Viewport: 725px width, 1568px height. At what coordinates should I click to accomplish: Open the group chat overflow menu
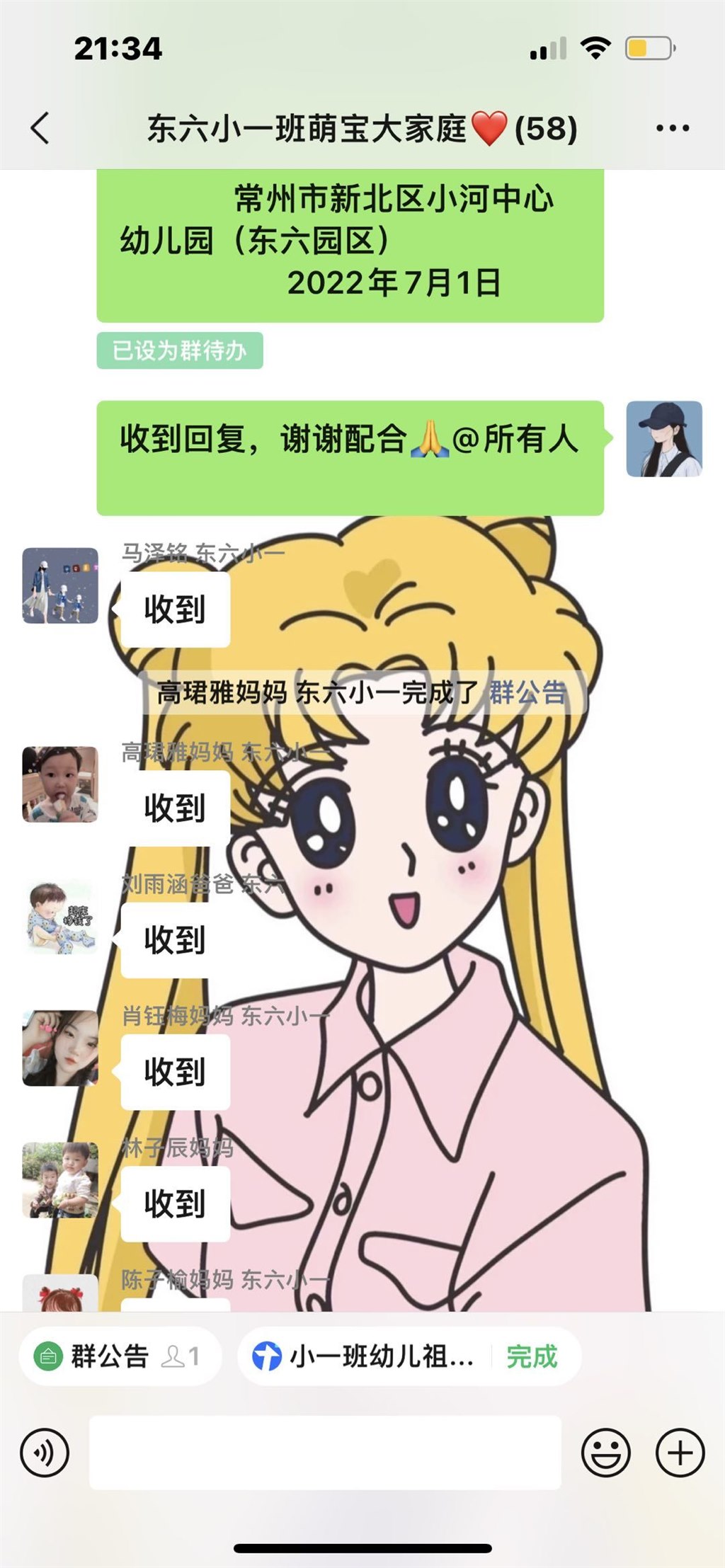672,129
